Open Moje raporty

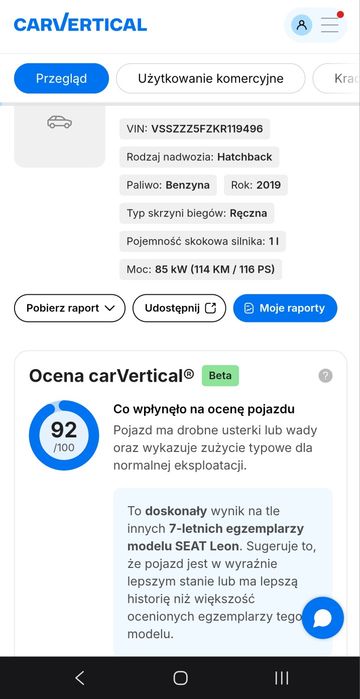coord(285,308)
